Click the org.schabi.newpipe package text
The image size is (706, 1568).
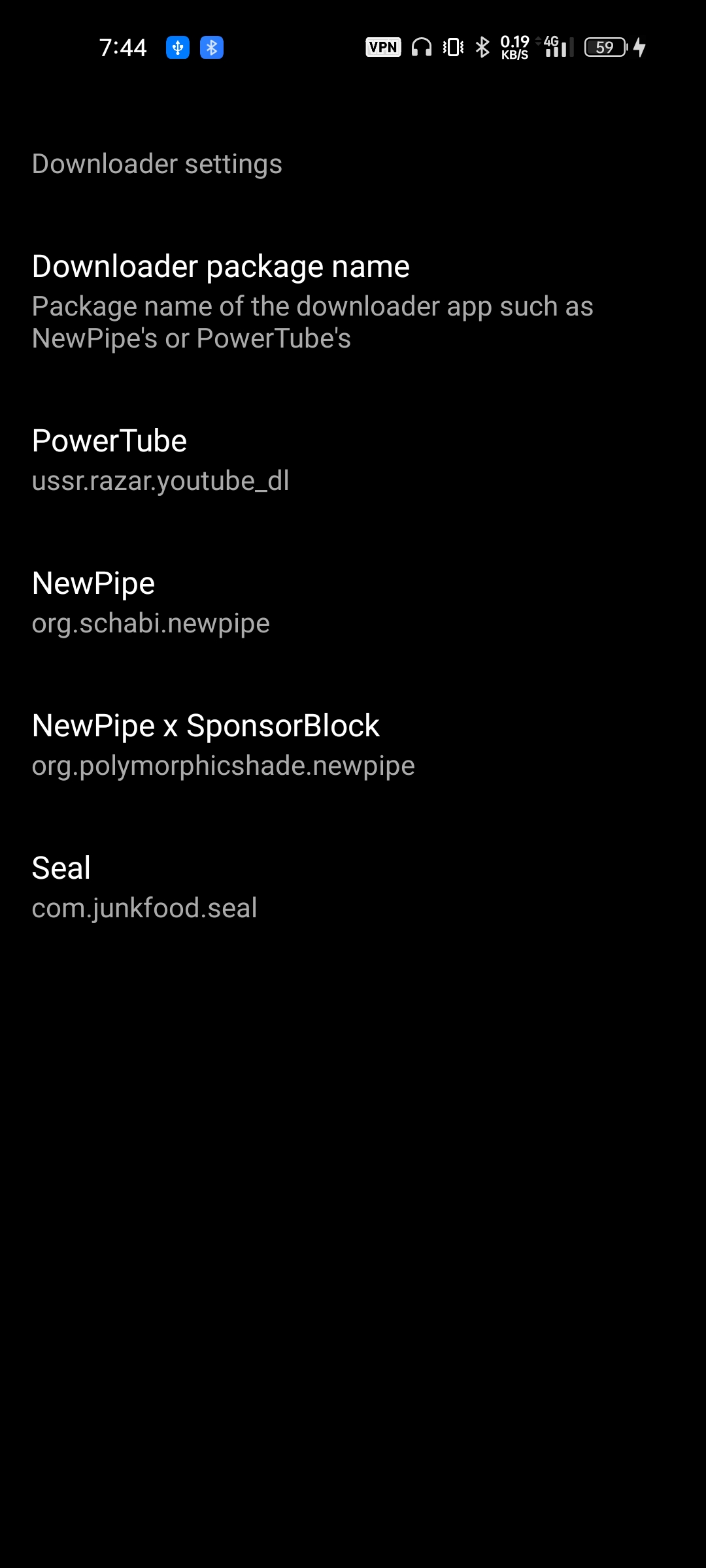[x=152, y=623]
